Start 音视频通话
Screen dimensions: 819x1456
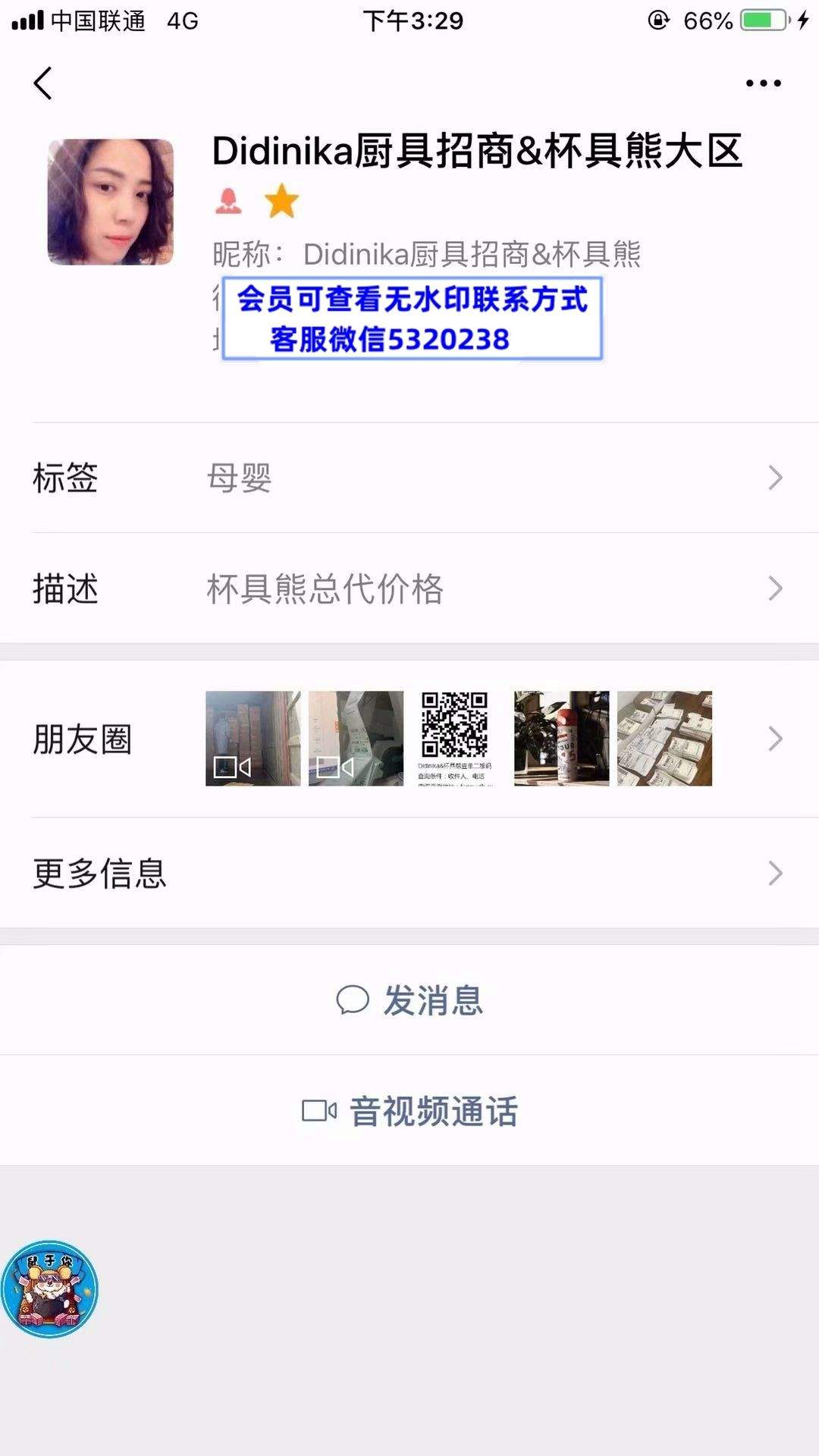click(x=409, y=1111)
